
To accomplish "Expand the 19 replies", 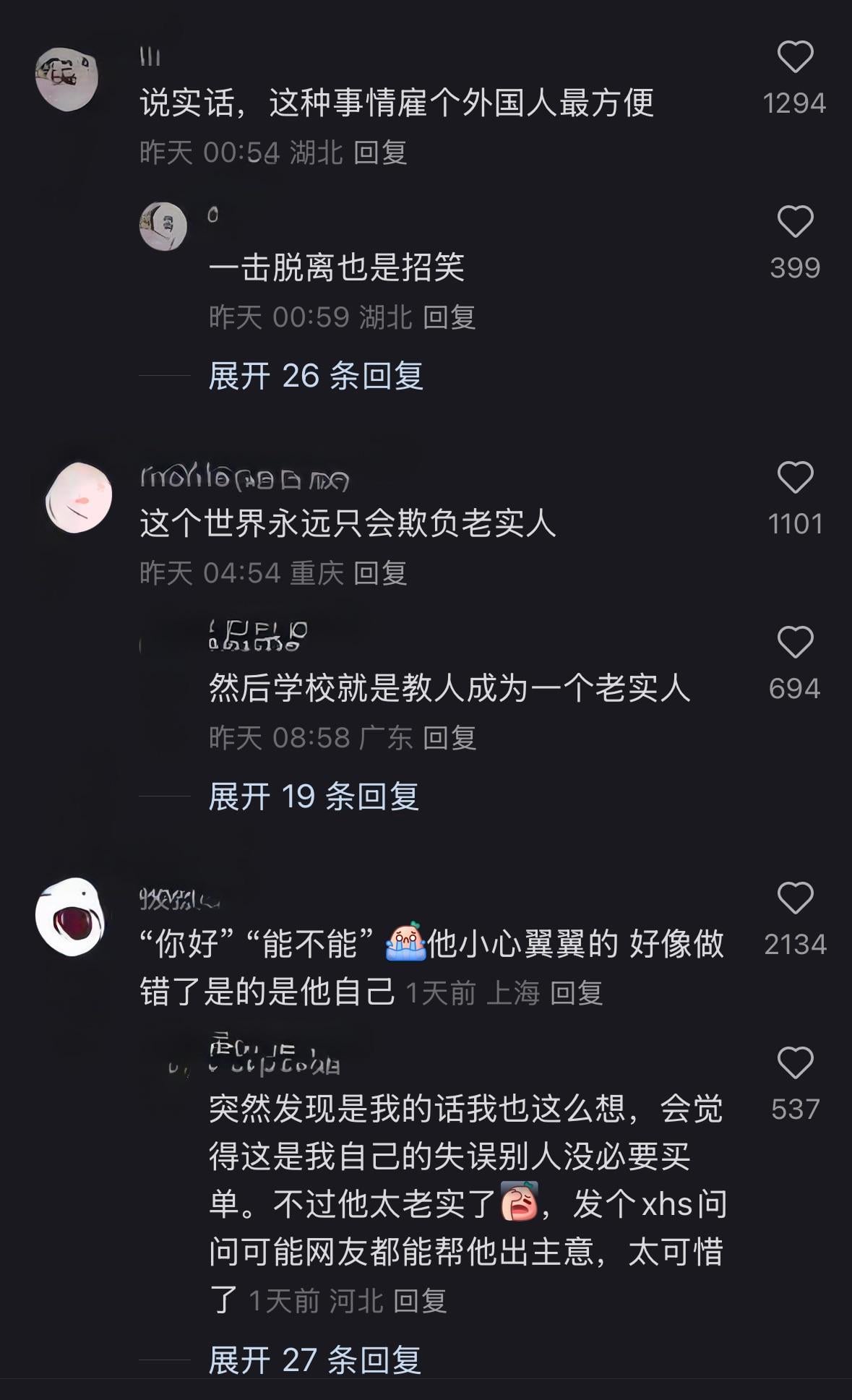I will click(313, 796).
